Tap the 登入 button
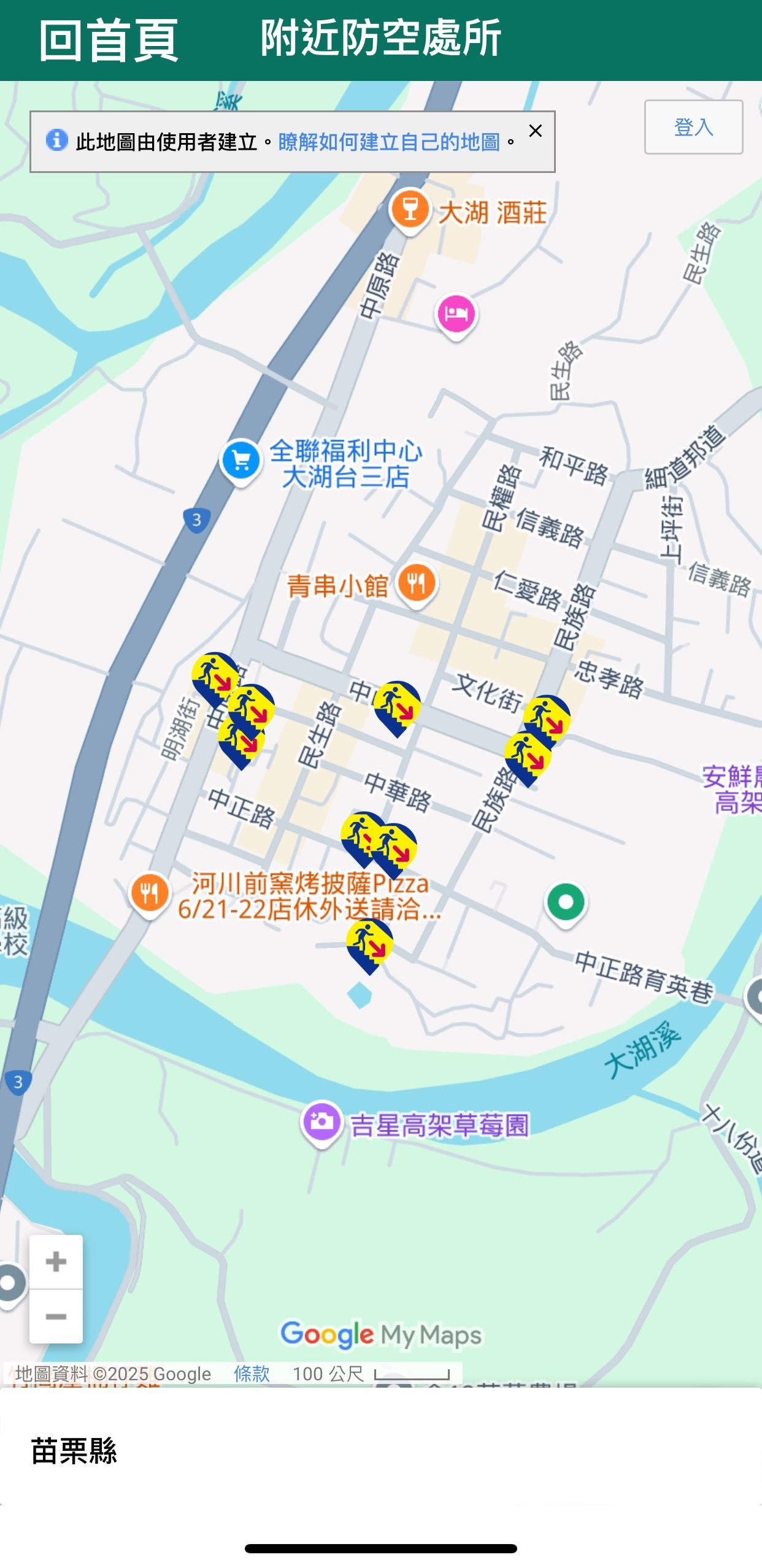762x1568 pixels. [x=693, y=127]
